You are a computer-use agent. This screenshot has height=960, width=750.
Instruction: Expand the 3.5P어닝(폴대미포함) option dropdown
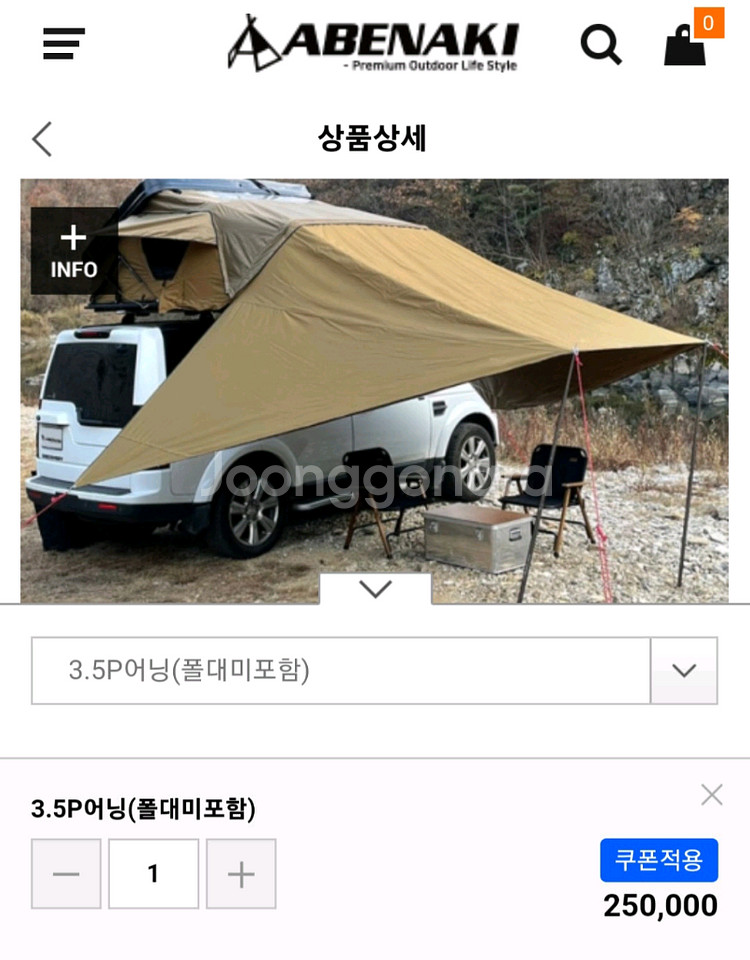pos(682,672)
